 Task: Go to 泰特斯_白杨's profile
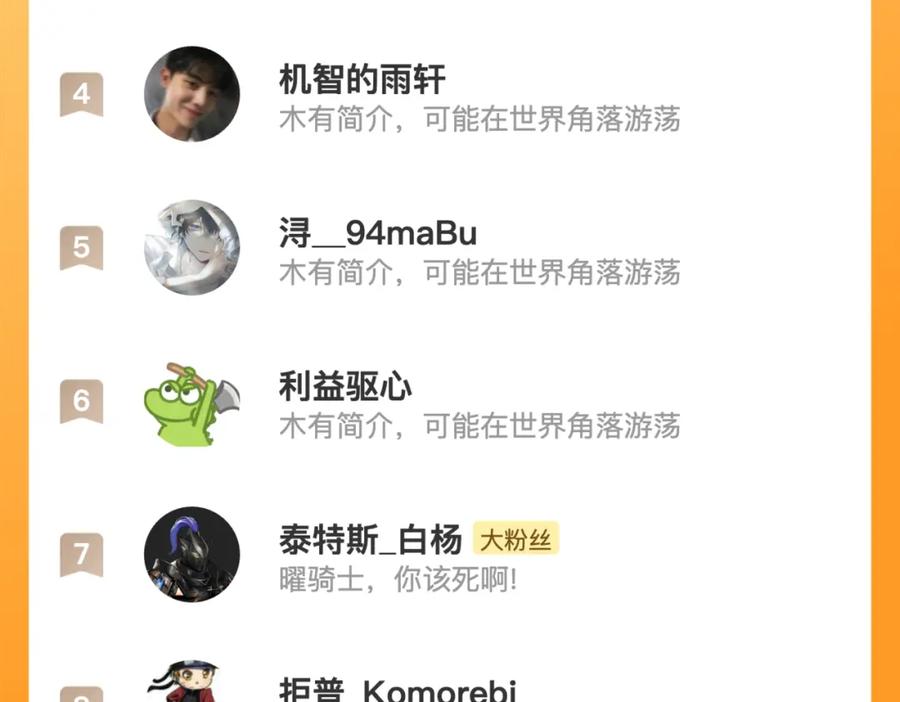pos(370,540)
